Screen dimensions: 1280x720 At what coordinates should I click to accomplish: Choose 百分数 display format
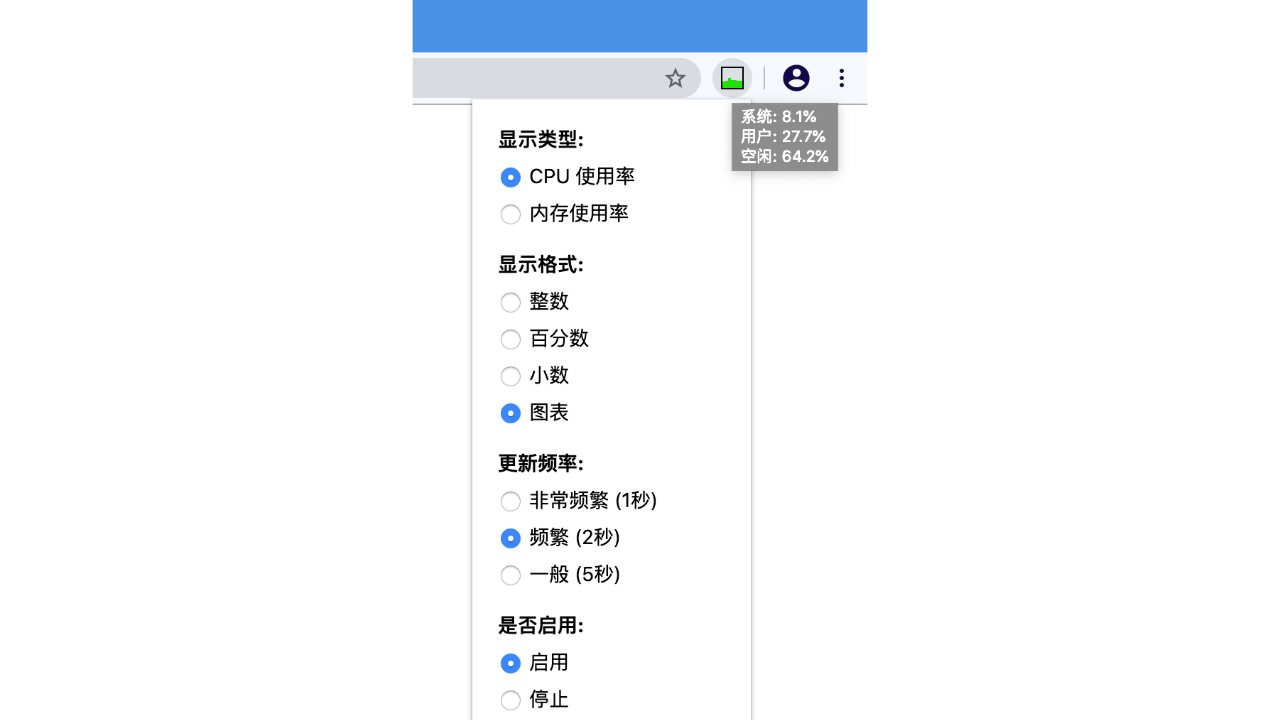(511, 339)
